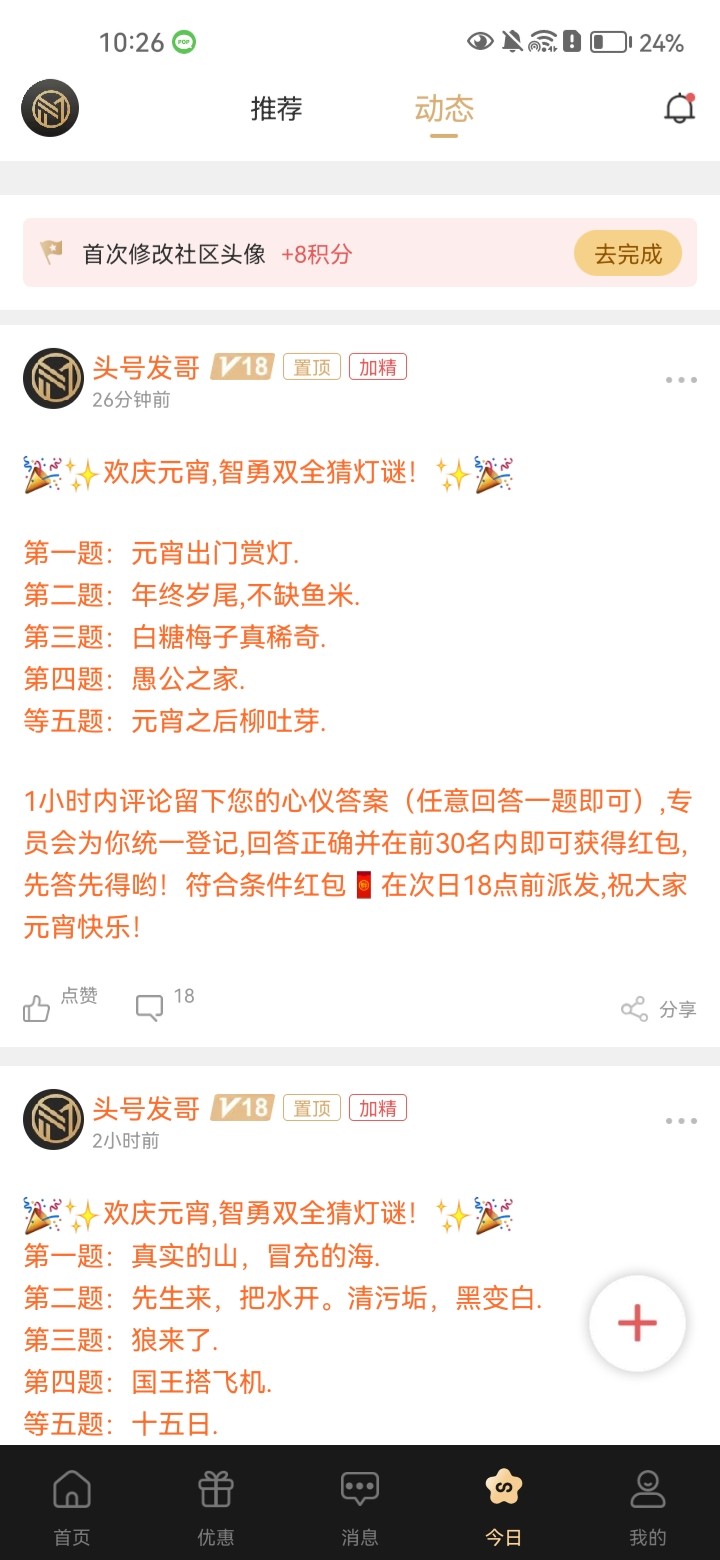Screen dimensions: 720x1560
Task: Open 头号发哥's avatar on 2小时前 post
Action: [52, 1119]
